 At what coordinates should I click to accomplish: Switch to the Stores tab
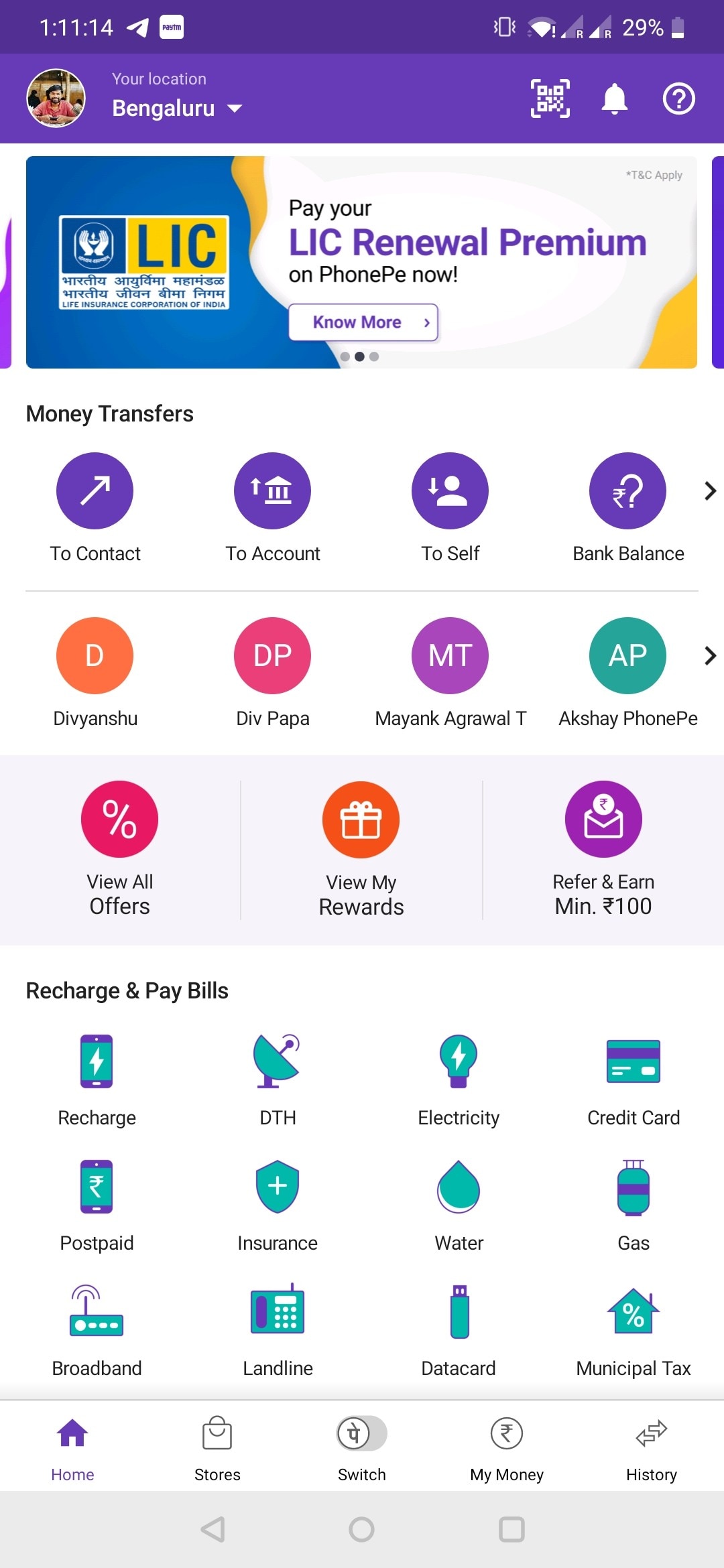click(217, 1447)
